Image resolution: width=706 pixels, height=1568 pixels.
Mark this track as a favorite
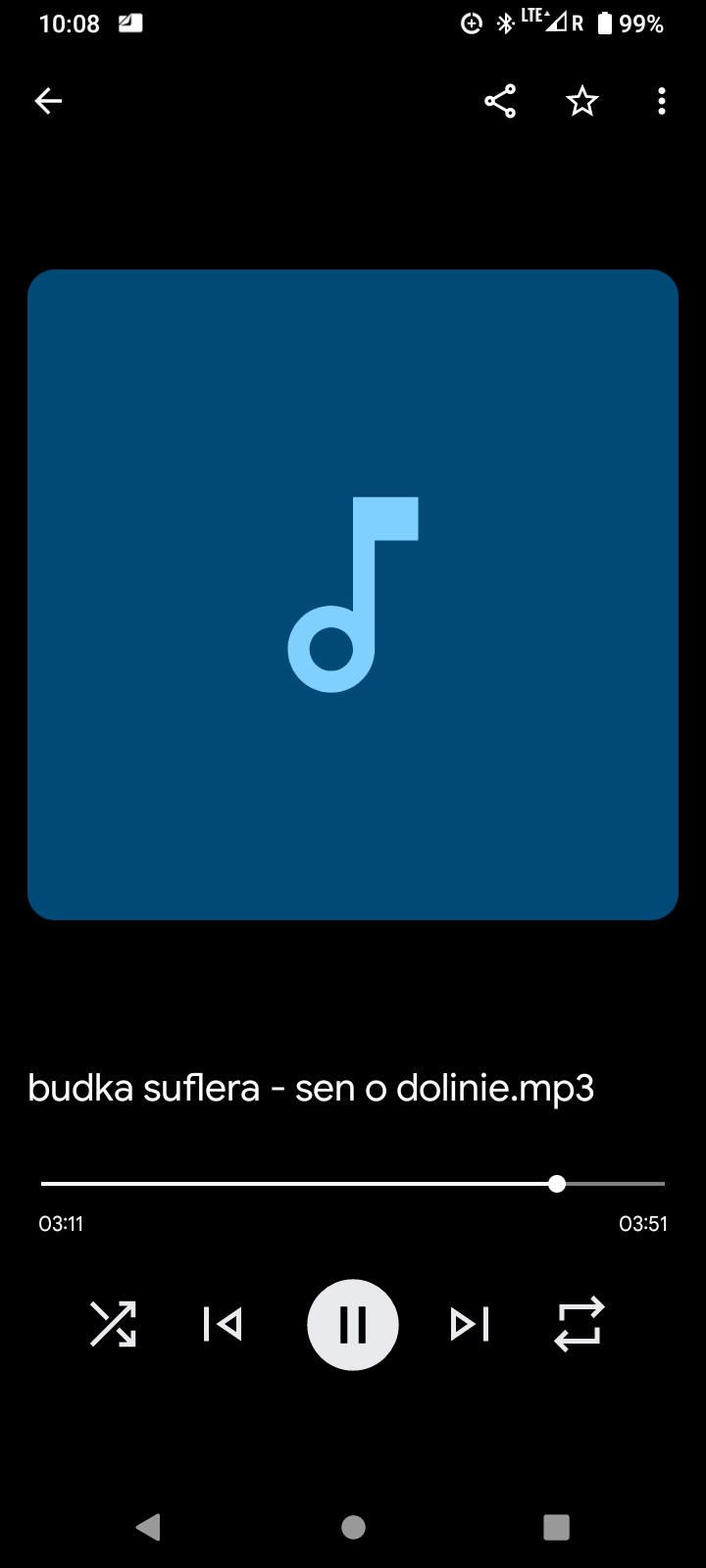click(x=582, y=101)
